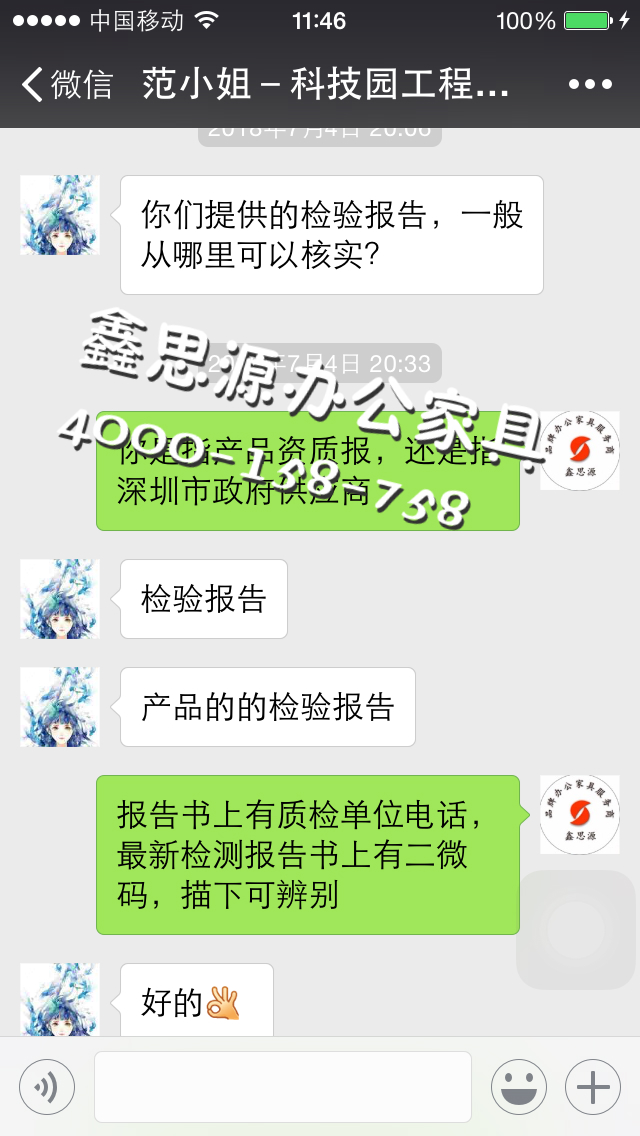
Task: Focus the message text field
Action: (x=282, y=1086)
